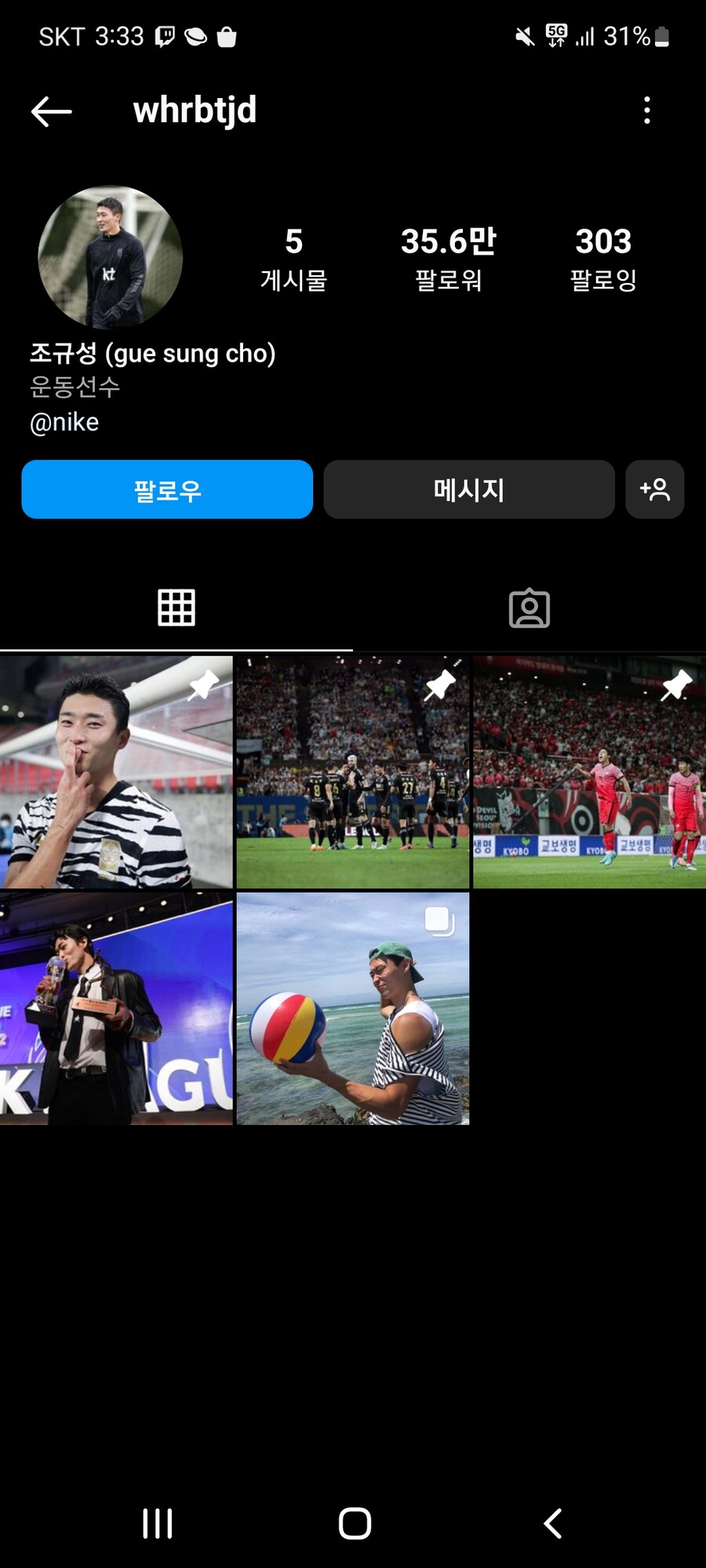Open the three-dot overflow menu
The width and height of the screenshot is (706, 1568).
pos(646,111)
